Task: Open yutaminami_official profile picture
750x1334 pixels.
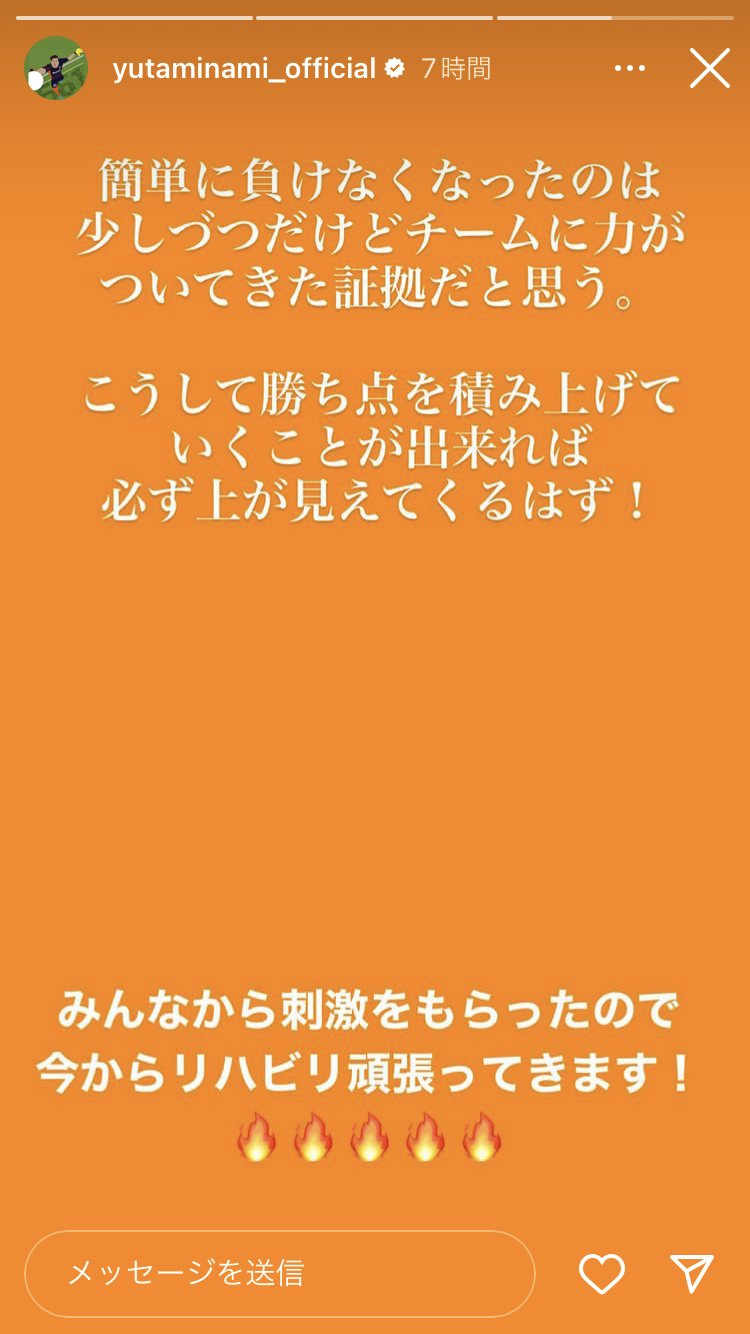Action: [56, 68]
